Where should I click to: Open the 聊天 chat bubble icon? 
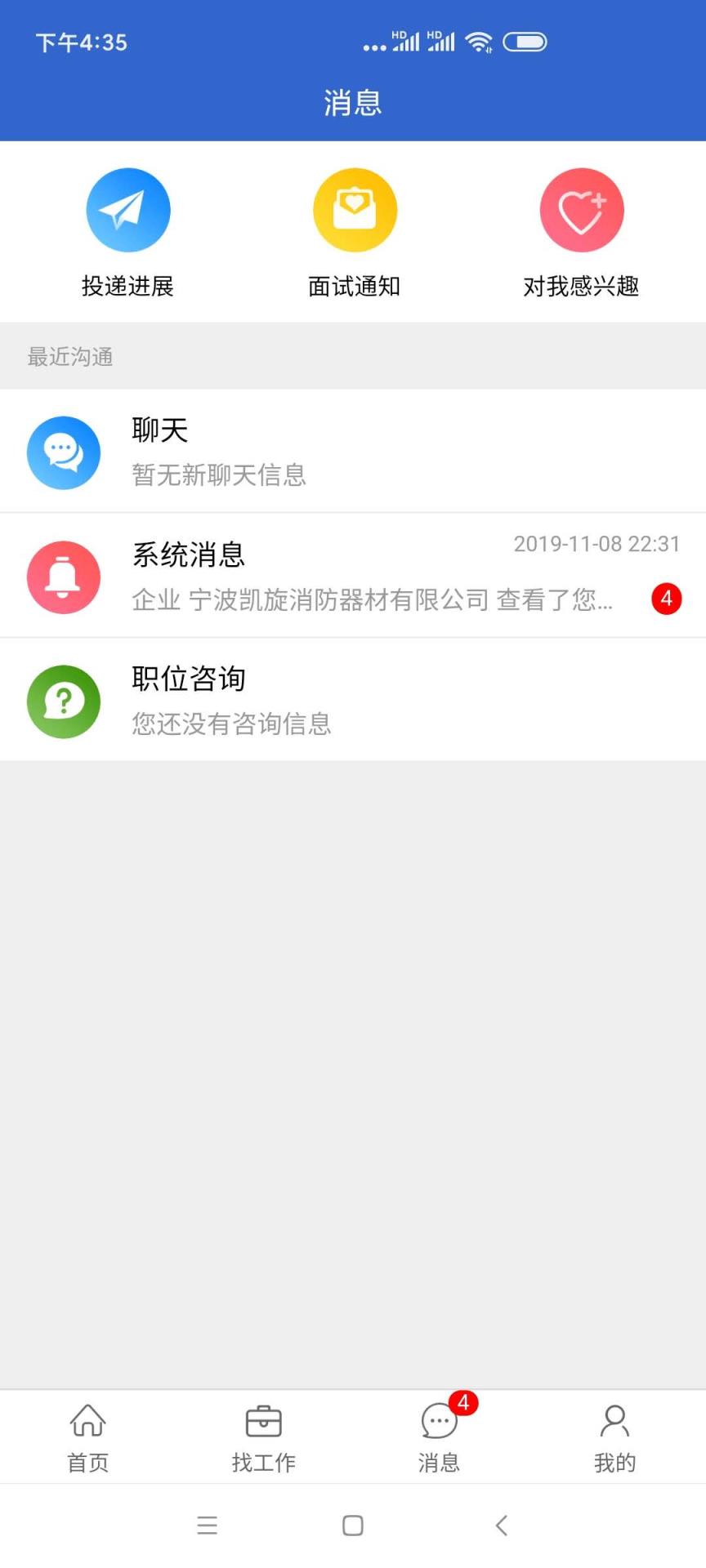click(63, 452)
